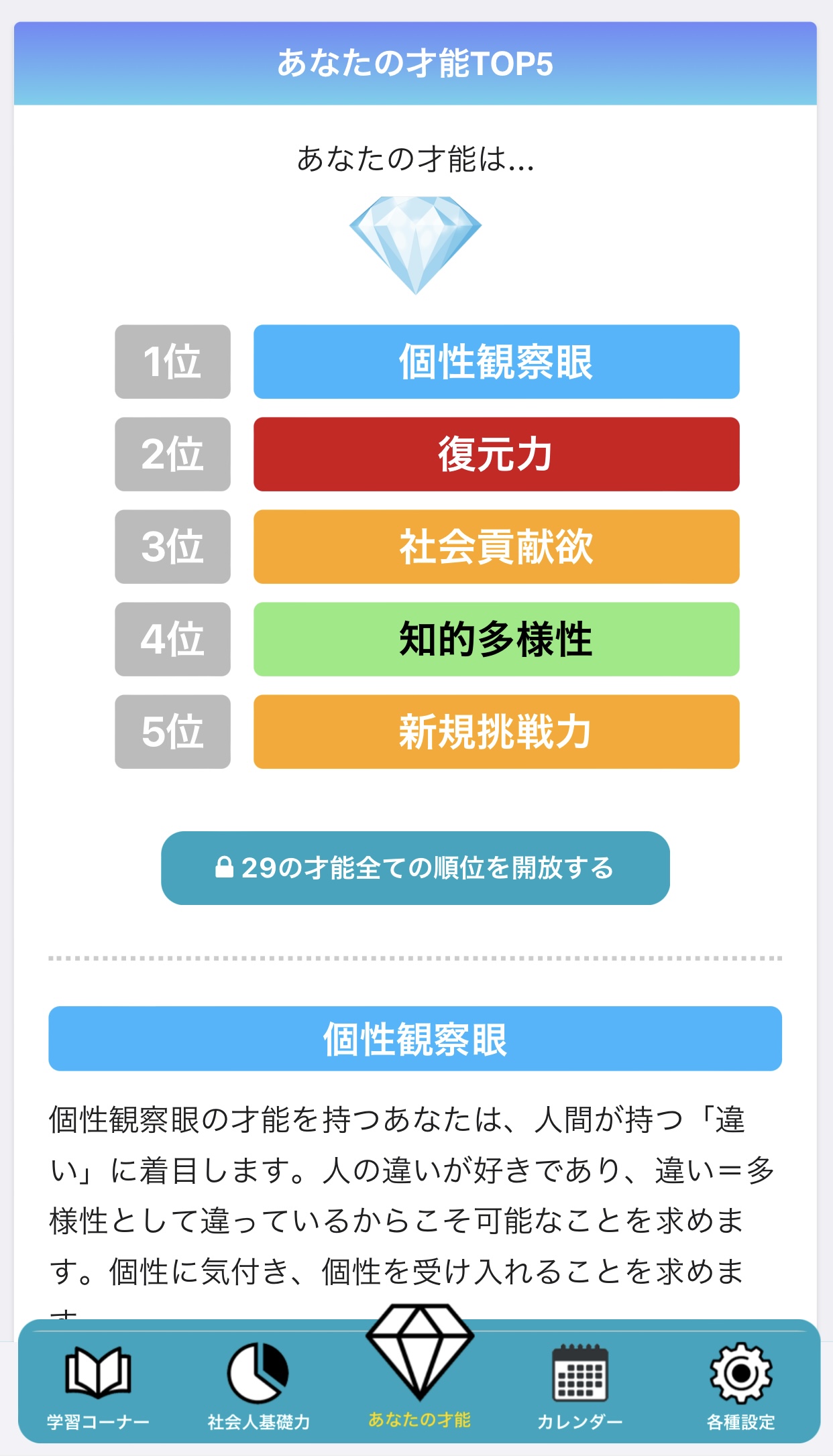This screenshot has height=1456, width=833.
Task: Open the 個性観察眼 talent ranked first
Action: pos(496,362)
